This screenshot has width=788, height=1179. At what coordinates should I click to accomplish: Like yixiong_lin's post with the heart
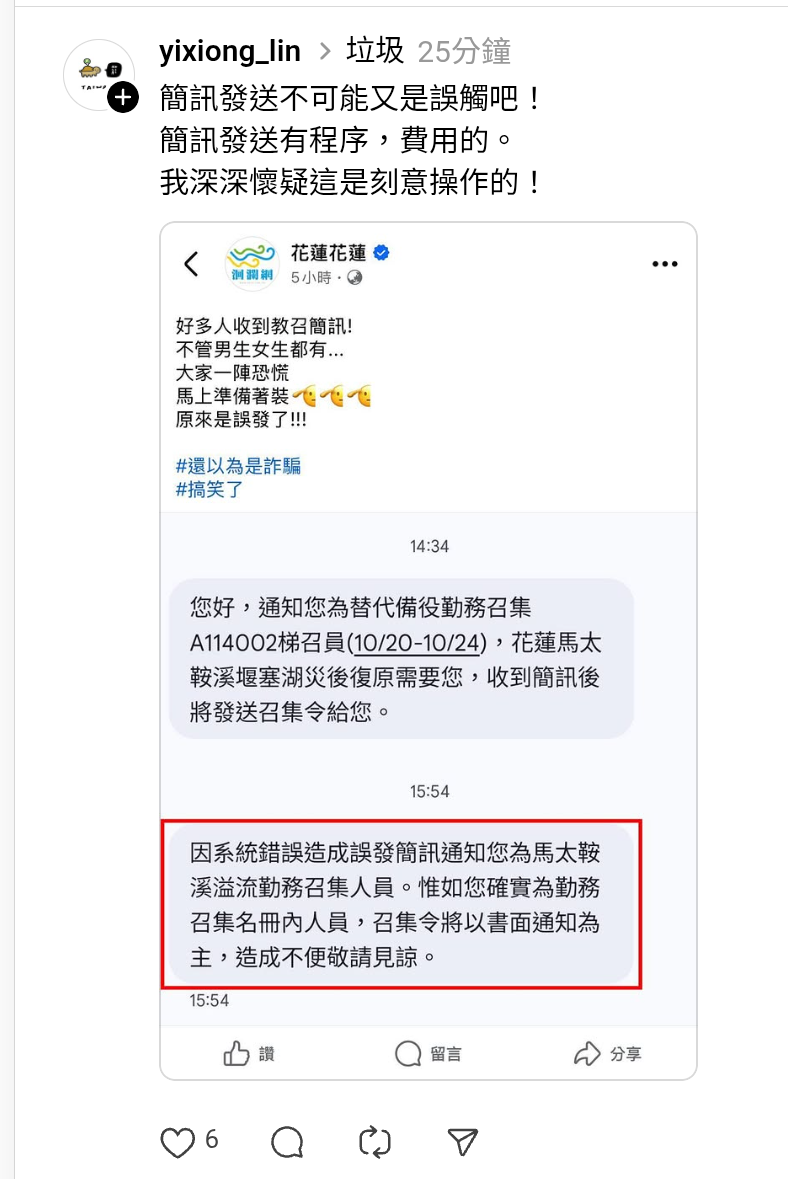coord(177,1142)
